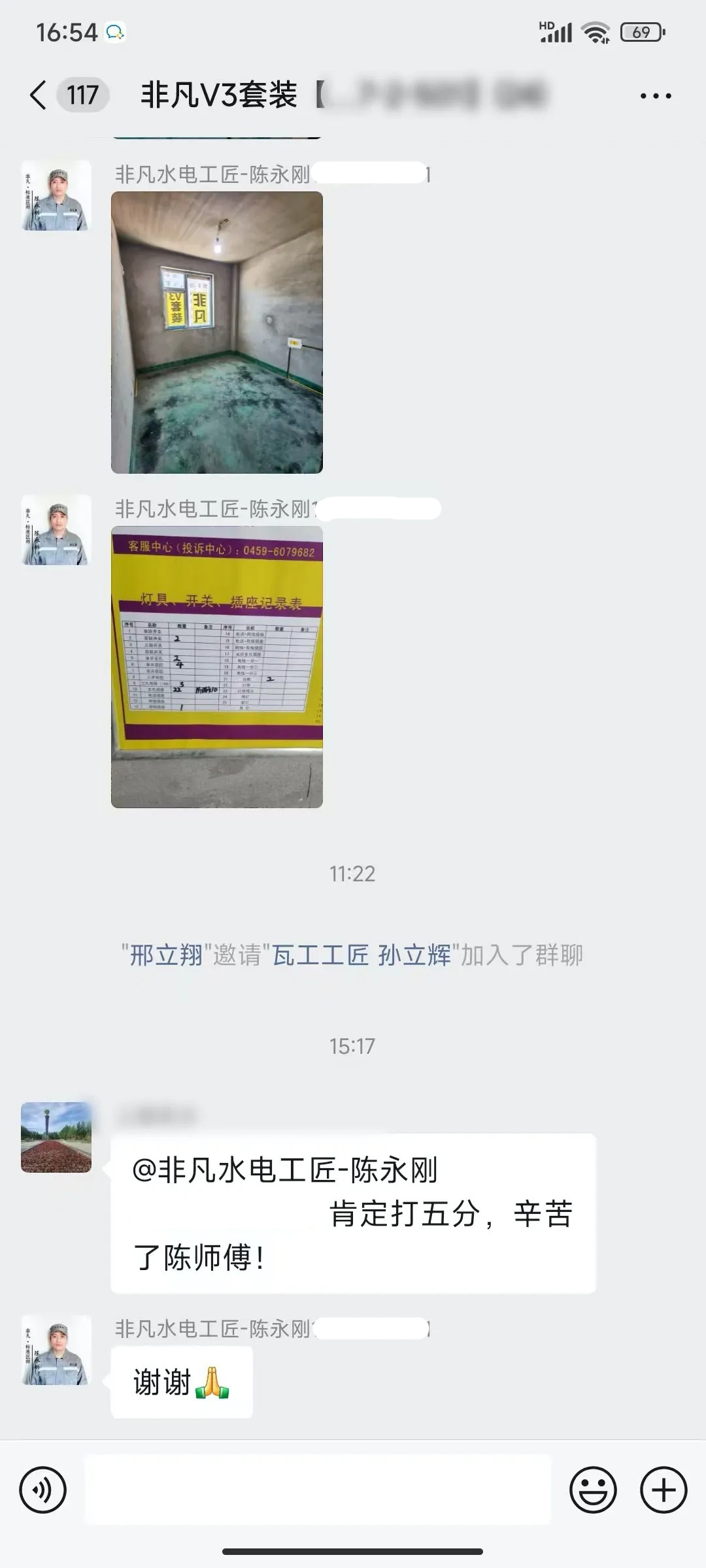Open 陈永刚's avatar beside the 谢谢 message
The image size is (706, 1568).
point(56,1350)
